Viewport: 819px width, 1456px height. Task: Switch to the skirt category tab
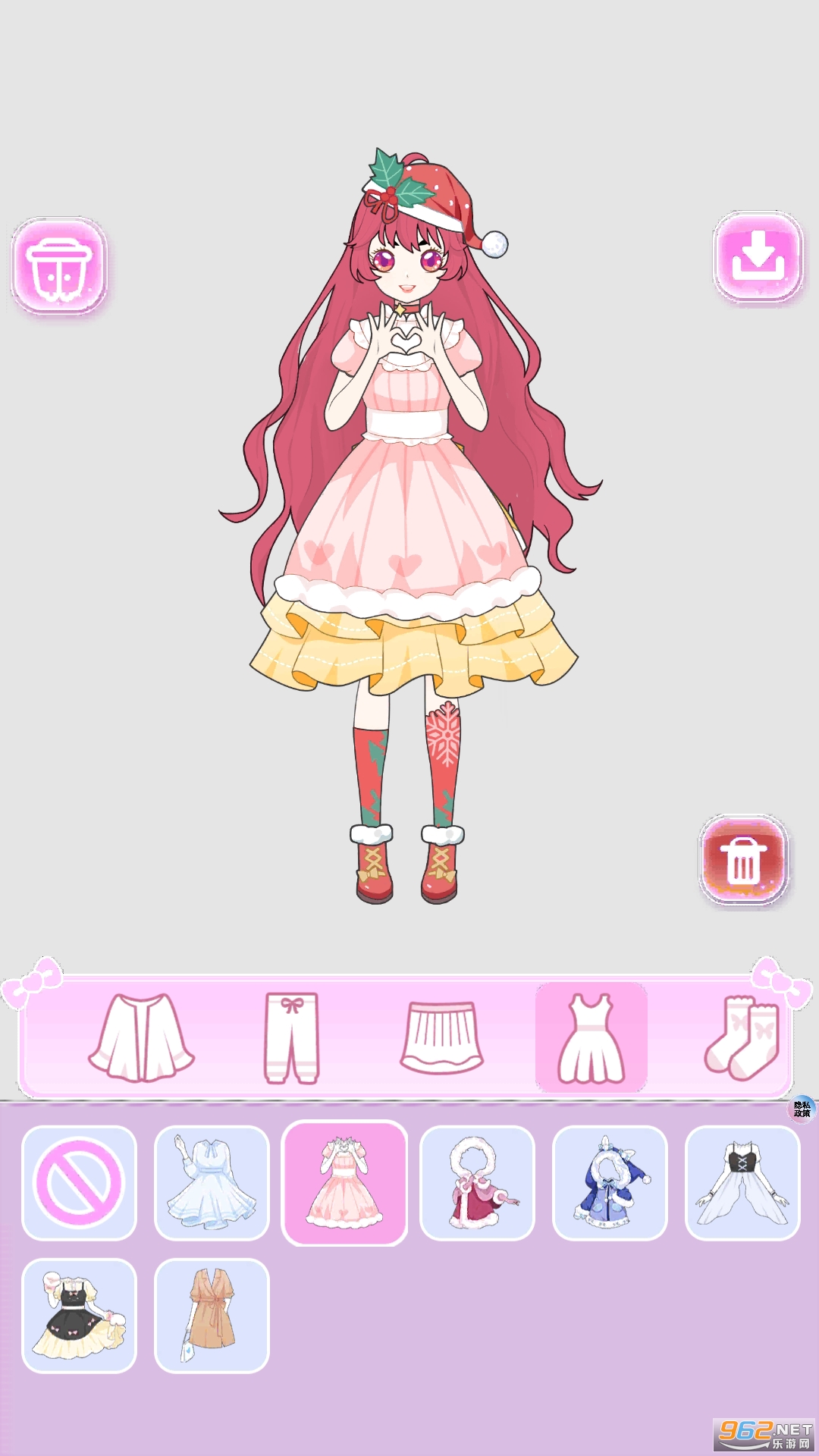coord(441,1037)
